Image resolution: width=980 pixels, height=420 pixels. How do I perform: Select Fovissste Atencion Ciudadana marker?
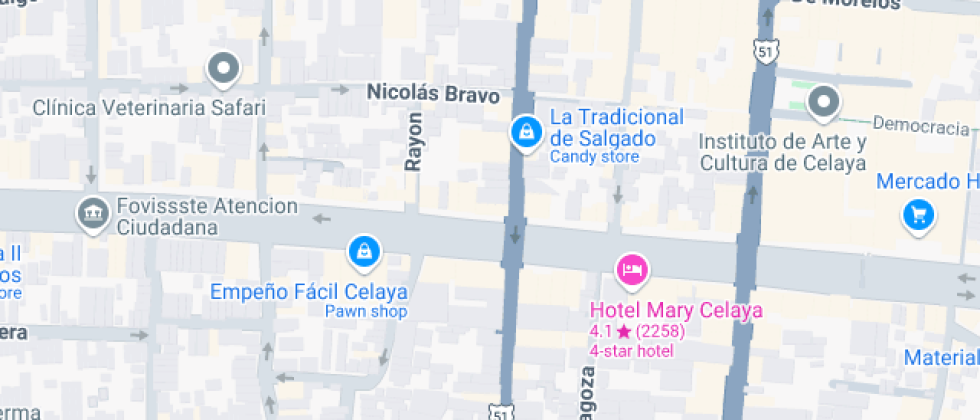click(93, 213)
